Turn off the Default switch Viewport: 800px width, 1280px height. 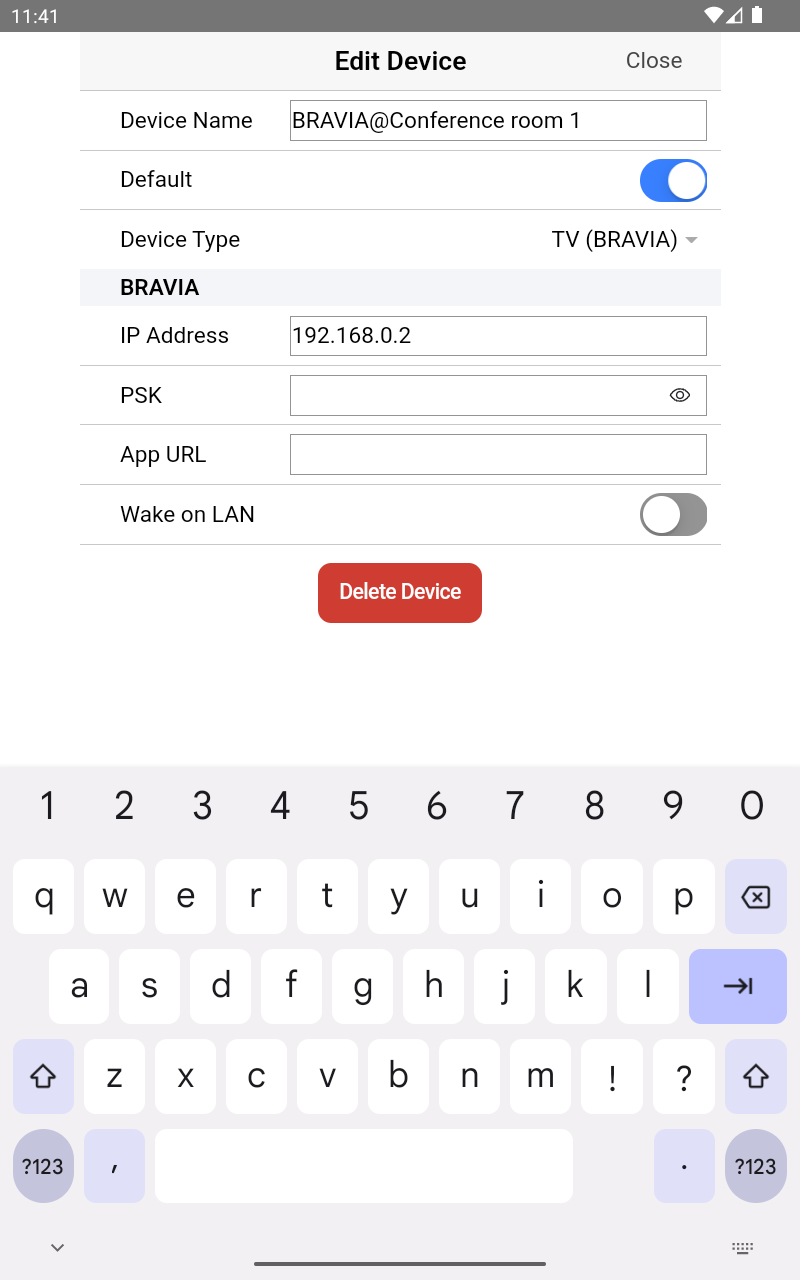coord(673,181)
